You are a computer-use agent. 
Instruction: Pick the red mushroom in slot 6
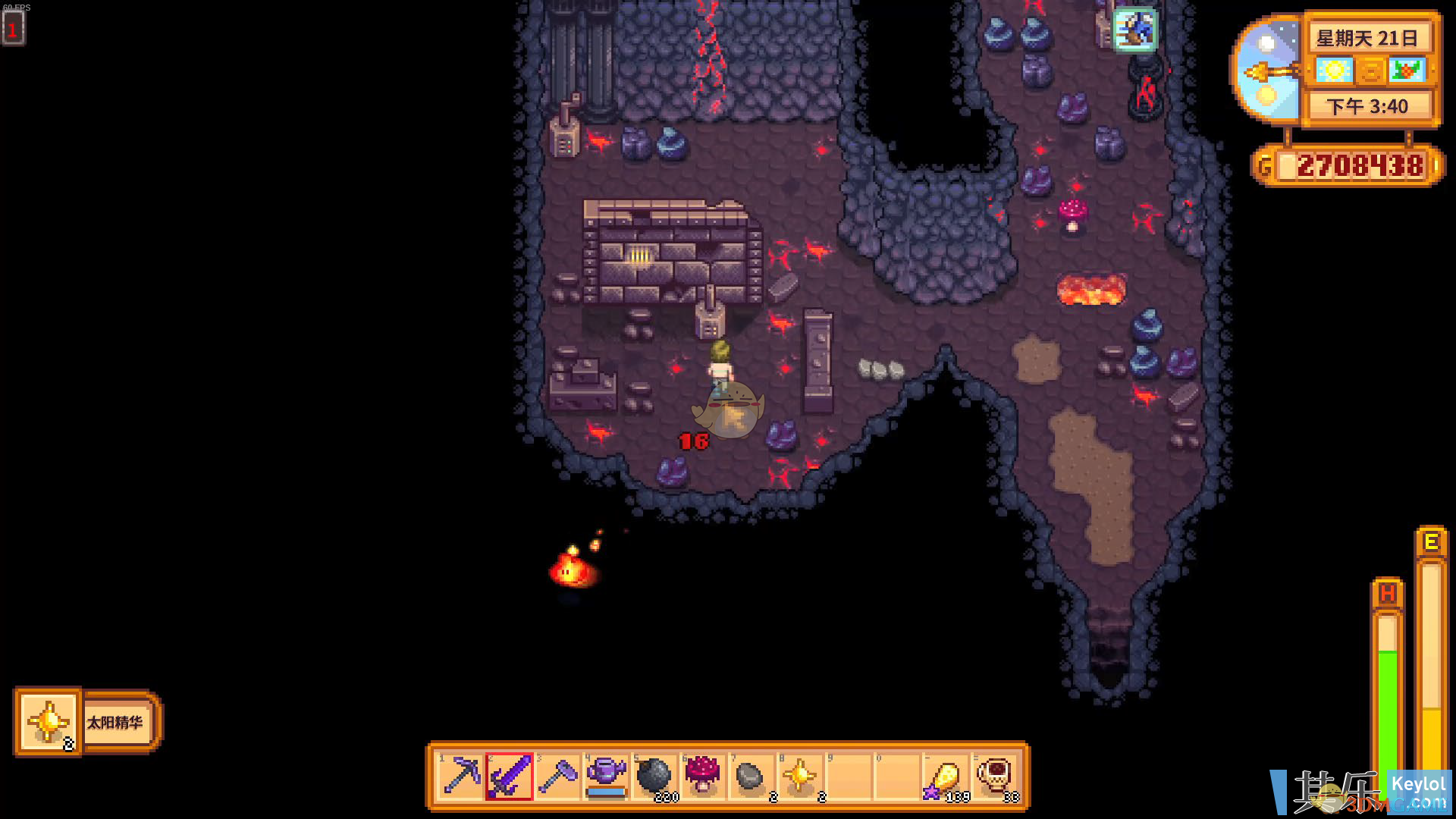[703, 776]
